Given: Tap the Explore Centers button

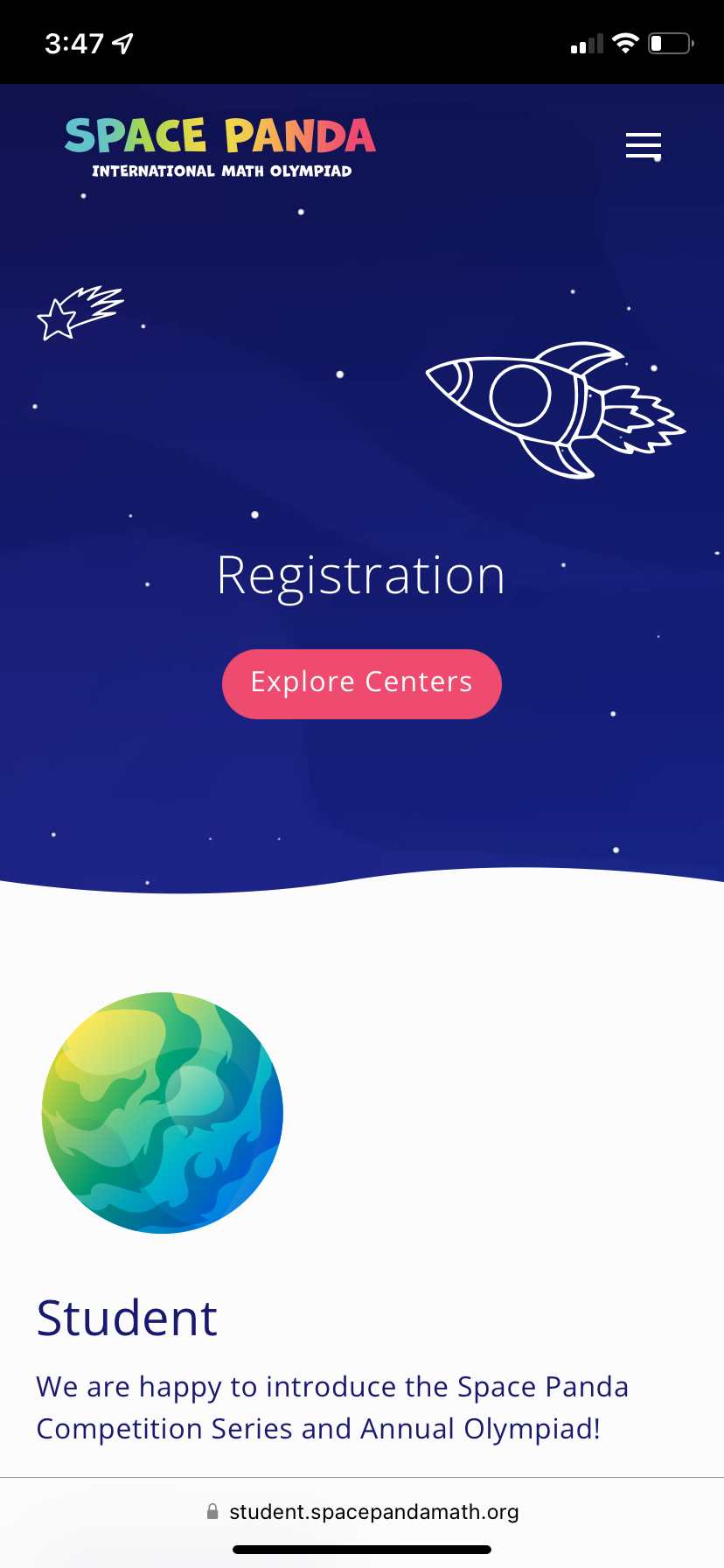Looking at the screenshot, I should [x=362, y=683].
